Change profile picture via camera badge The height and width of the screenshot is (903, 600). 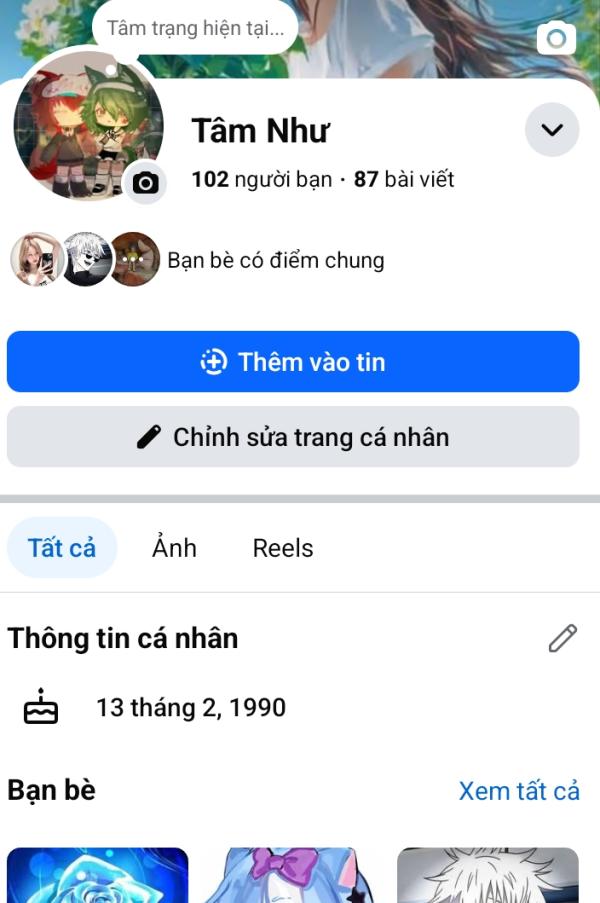146,182
